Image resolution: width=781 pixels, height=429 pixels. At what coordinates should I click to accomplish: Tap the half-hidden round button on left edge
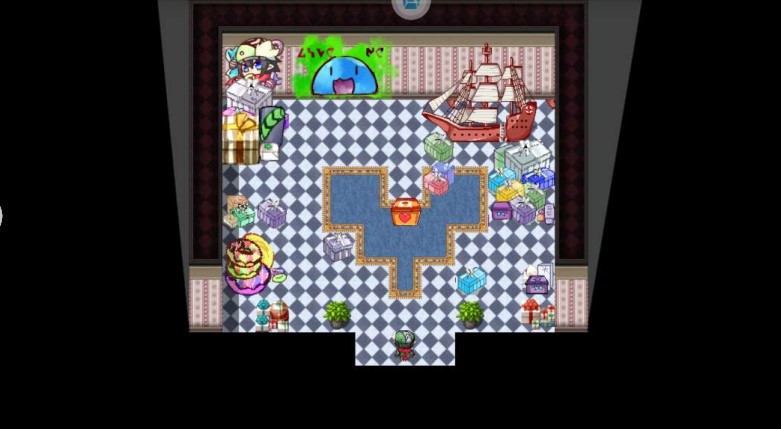point(2,214)
